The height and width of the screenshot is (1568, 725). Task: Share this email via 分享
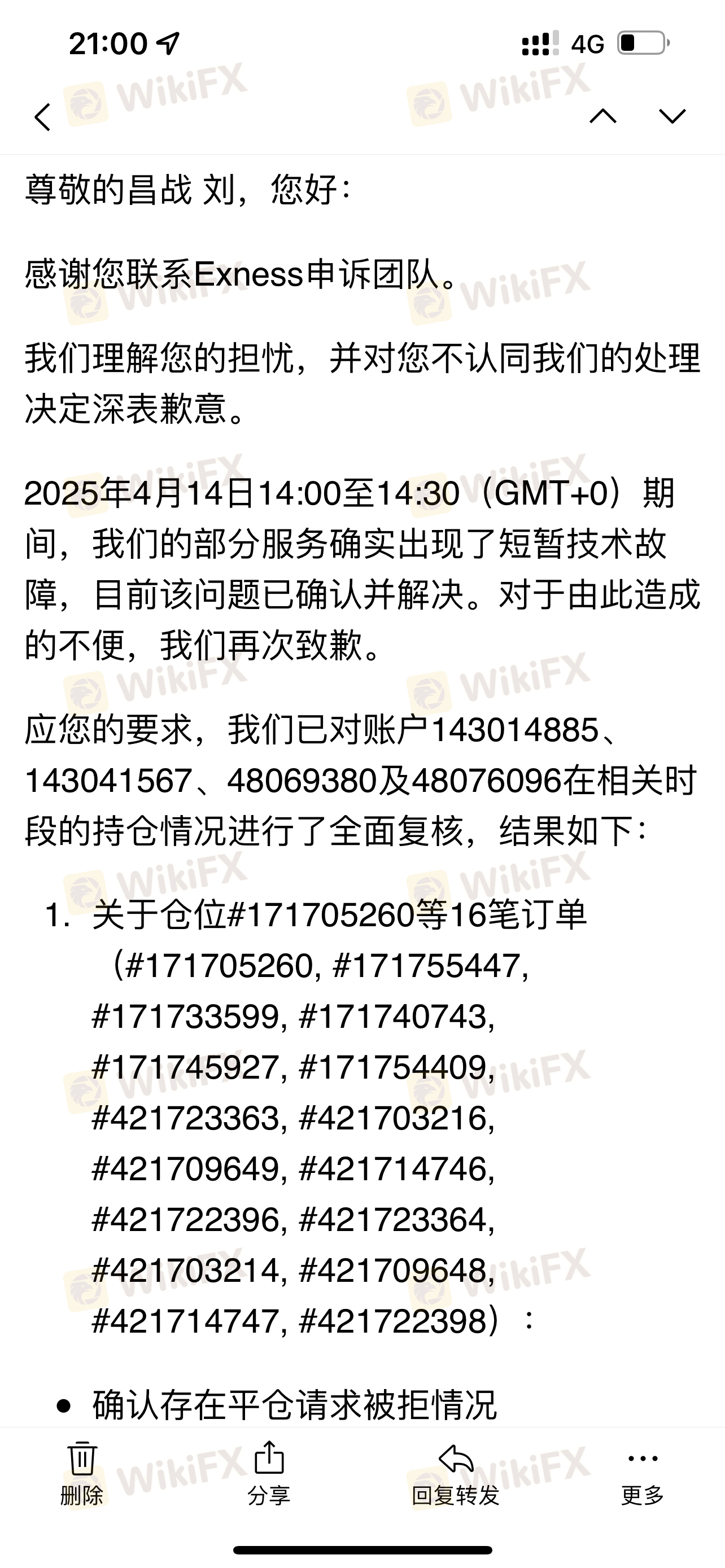268,1473
